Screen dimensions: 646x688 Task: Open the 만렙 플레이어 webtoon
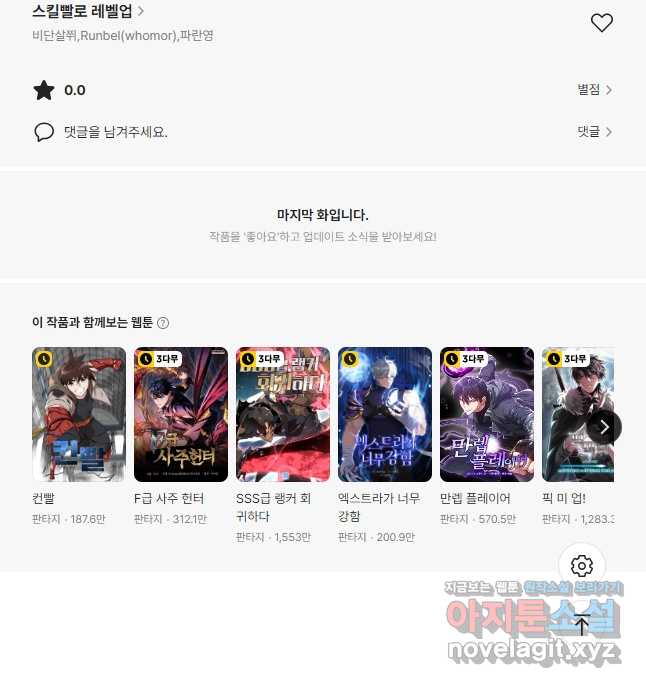487,414
